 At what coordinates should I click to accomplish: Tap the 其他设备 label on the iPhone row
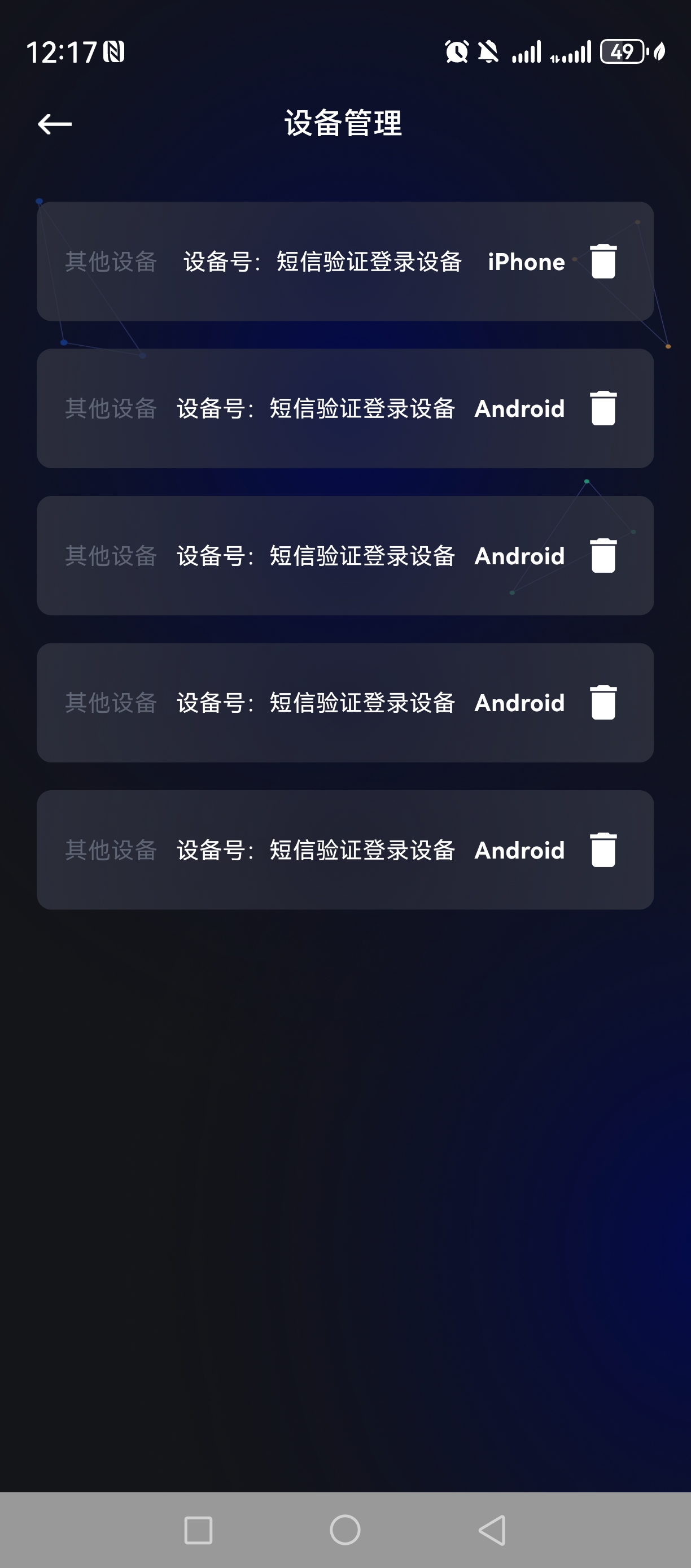112,261
